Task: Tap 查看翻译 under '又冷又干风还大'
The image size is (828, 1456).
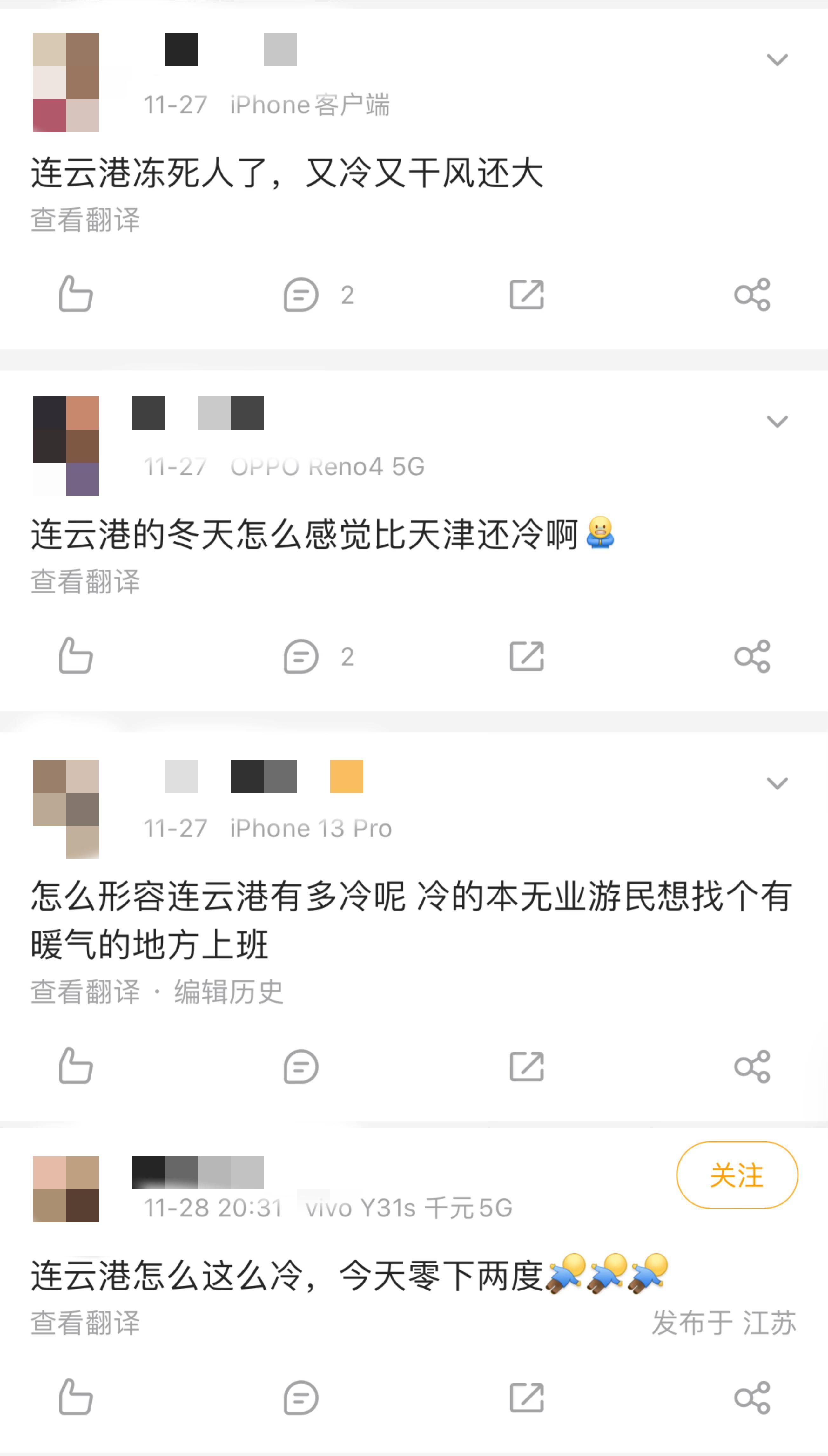Action: 85,220
